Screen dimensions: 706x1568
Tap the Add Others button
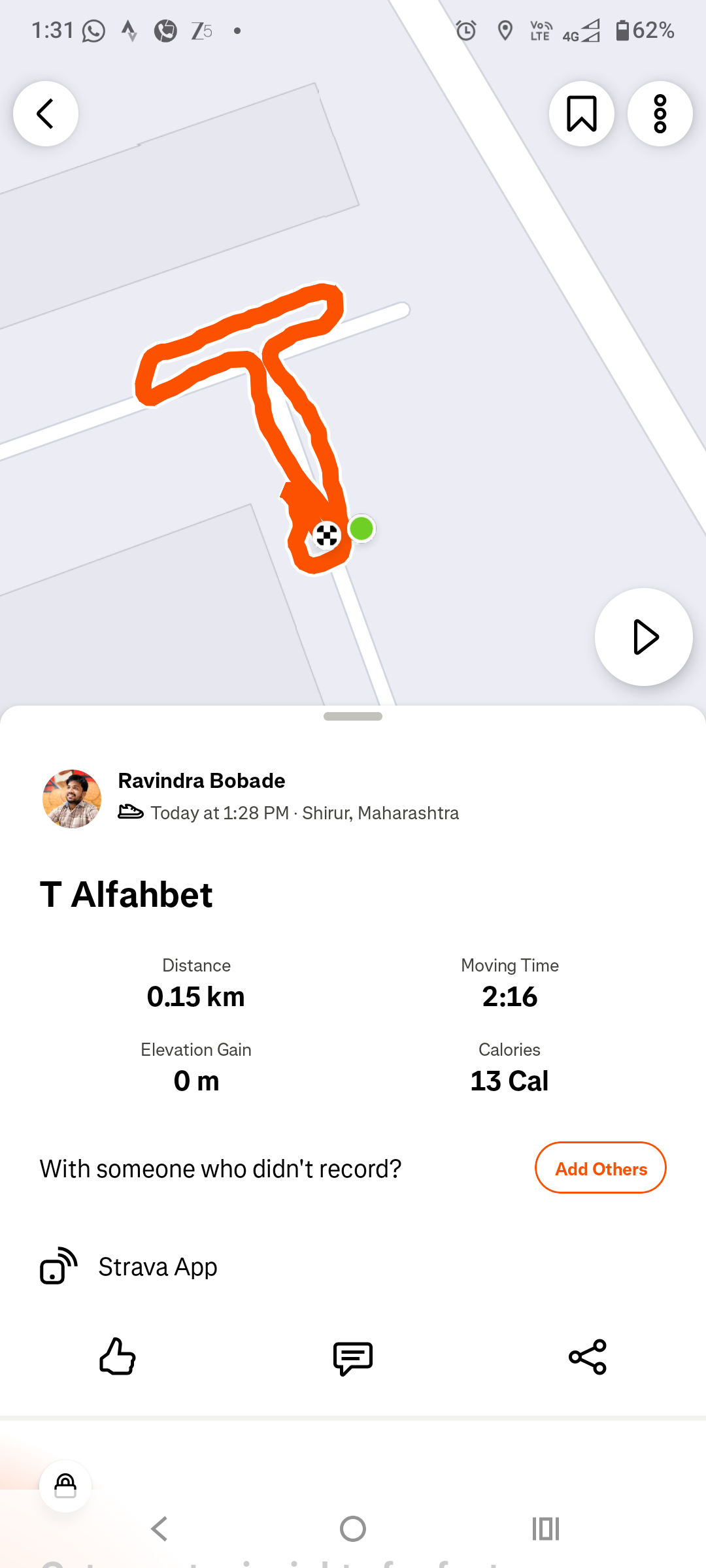coord(600,1168)
